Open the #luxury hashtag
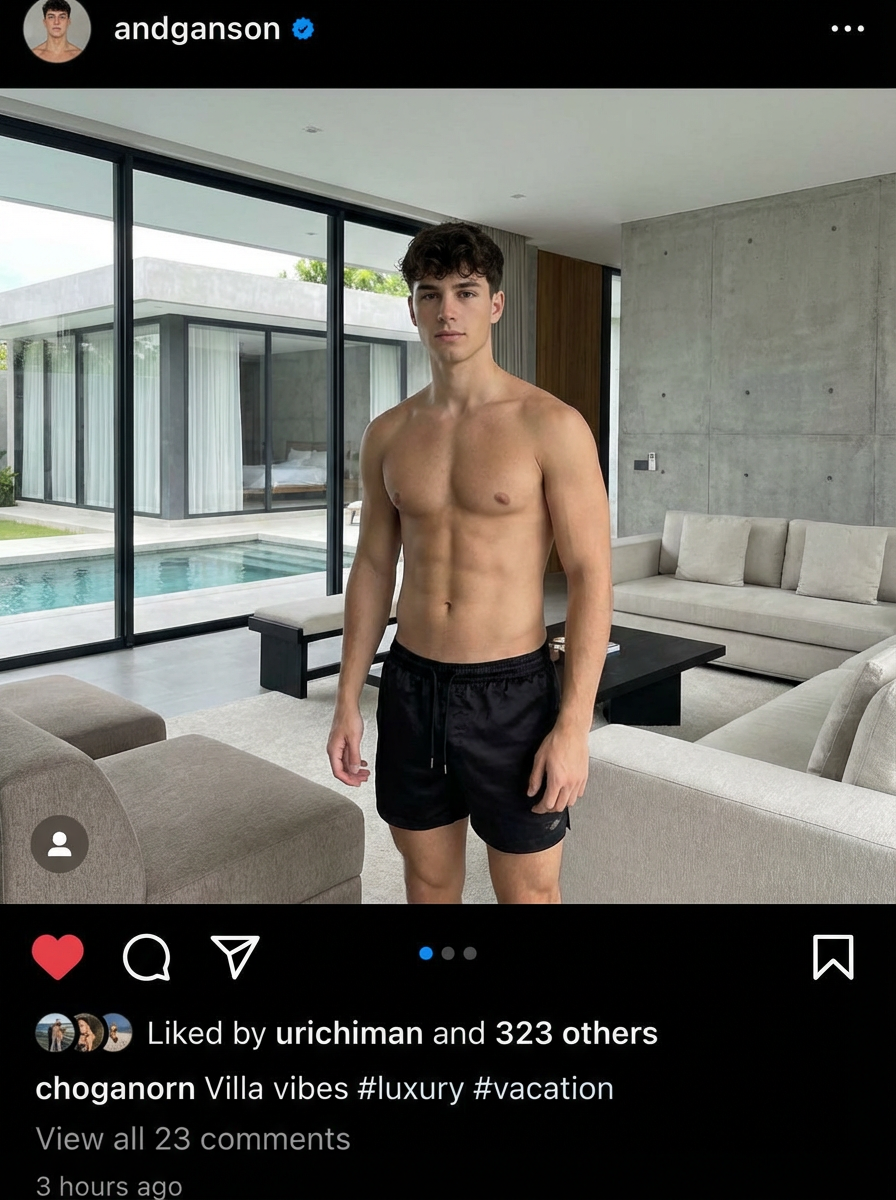896x1200 pixels. [410, 1088]
